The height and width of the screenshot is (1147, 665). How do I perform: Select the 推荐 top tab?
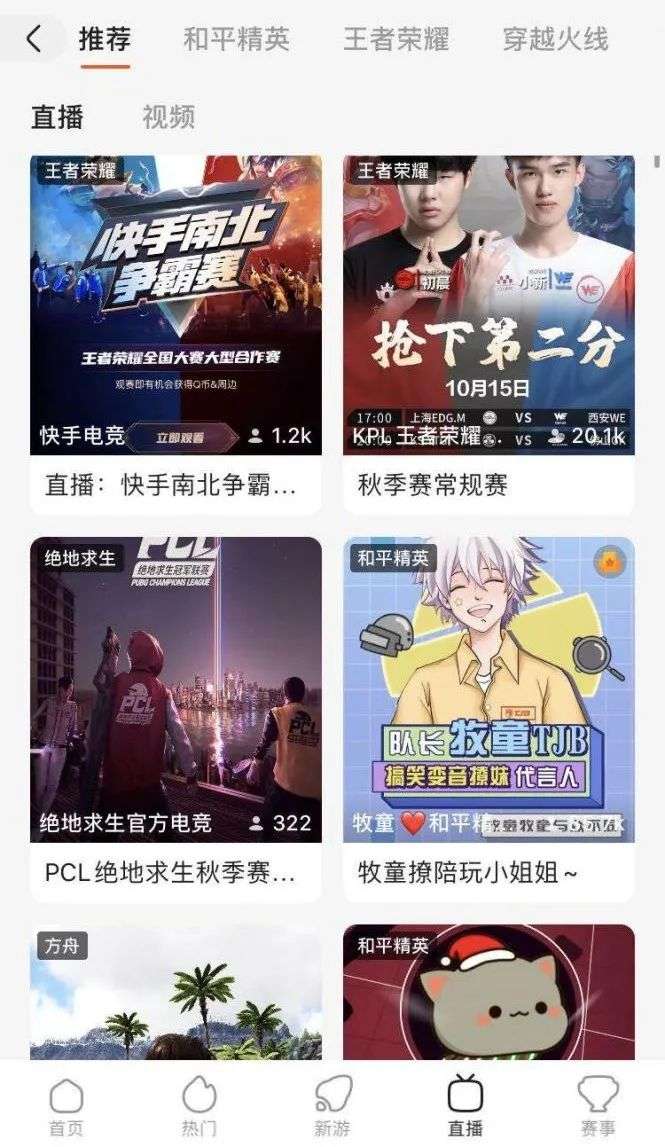105,40
